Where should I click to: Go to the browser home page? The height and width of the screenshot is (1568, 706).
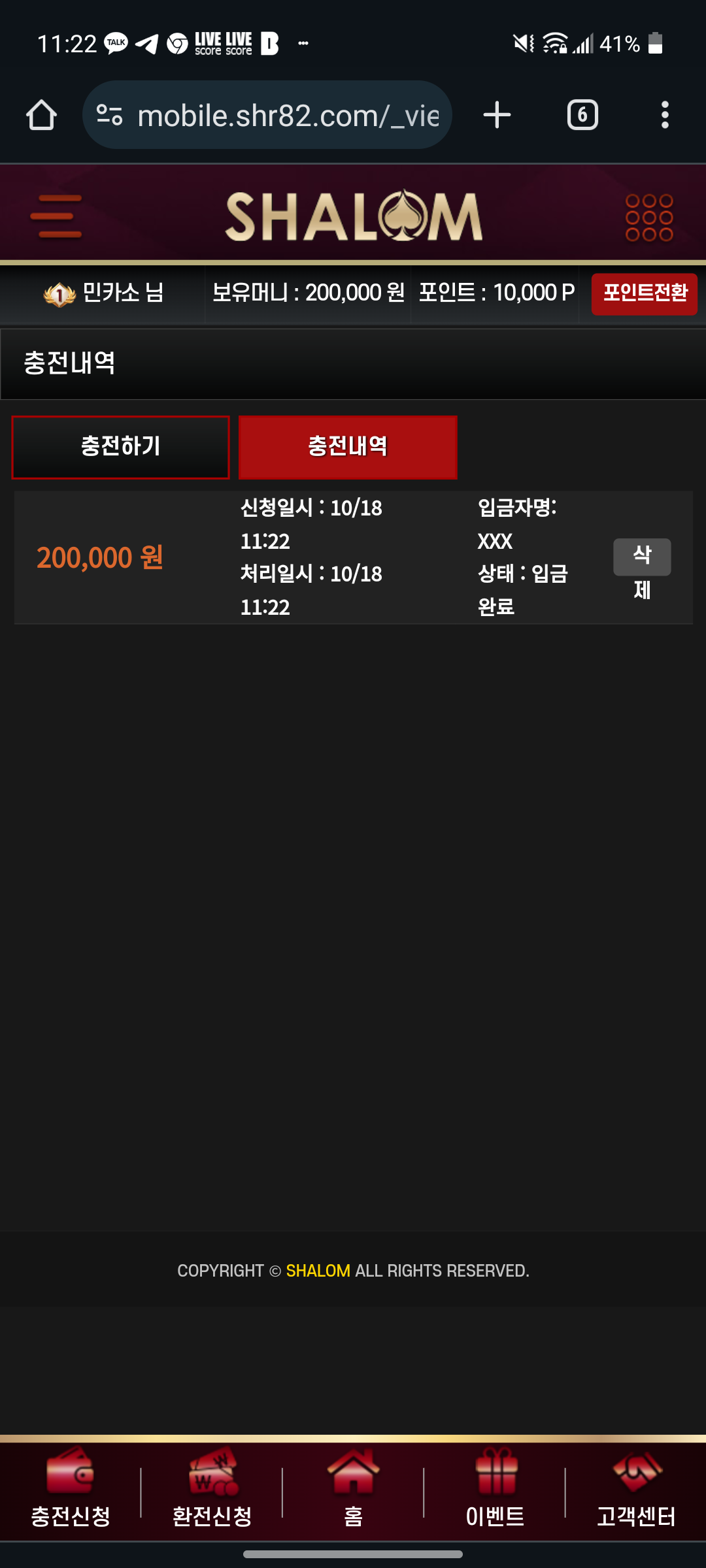(41, 116)
